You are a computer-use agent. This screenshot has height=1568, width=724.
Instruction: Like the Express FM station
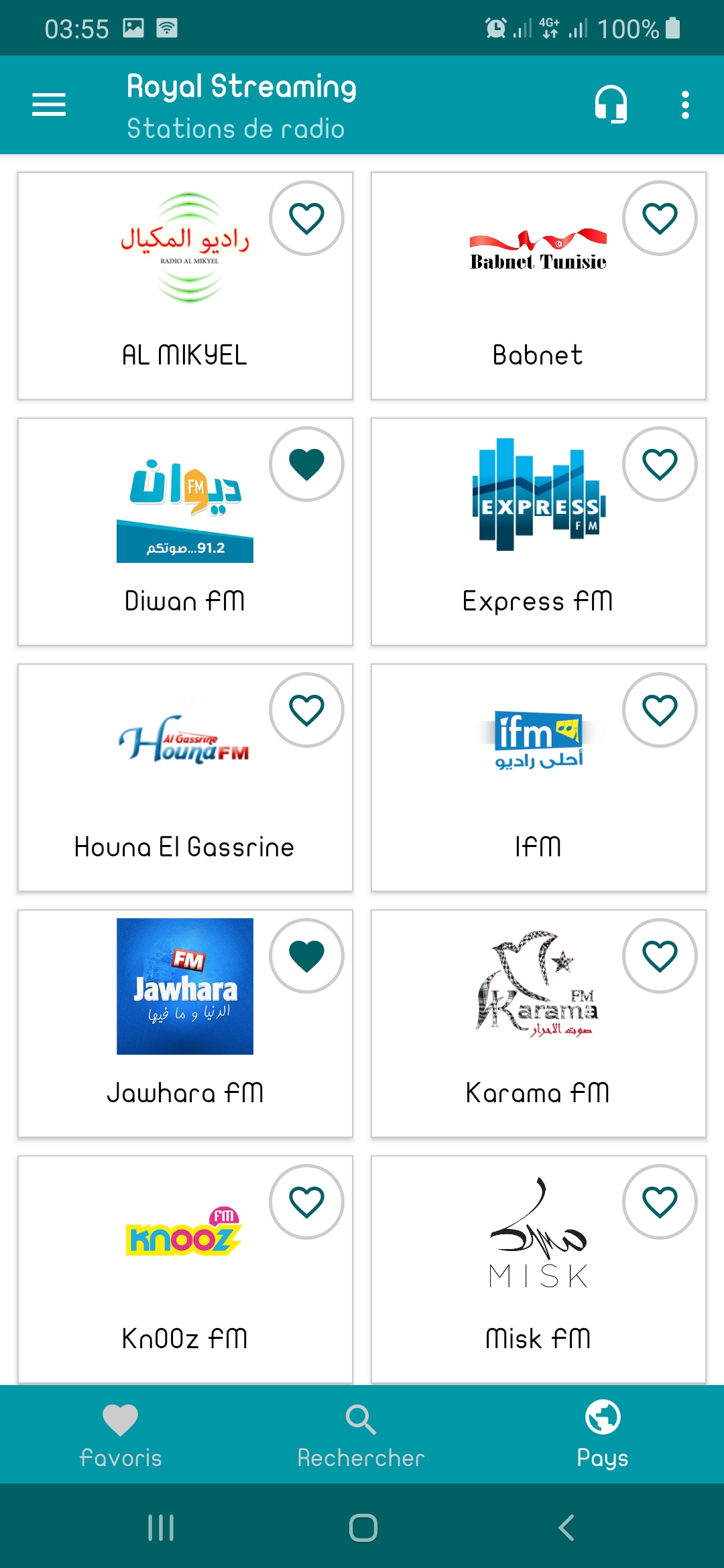pos(660,464)
